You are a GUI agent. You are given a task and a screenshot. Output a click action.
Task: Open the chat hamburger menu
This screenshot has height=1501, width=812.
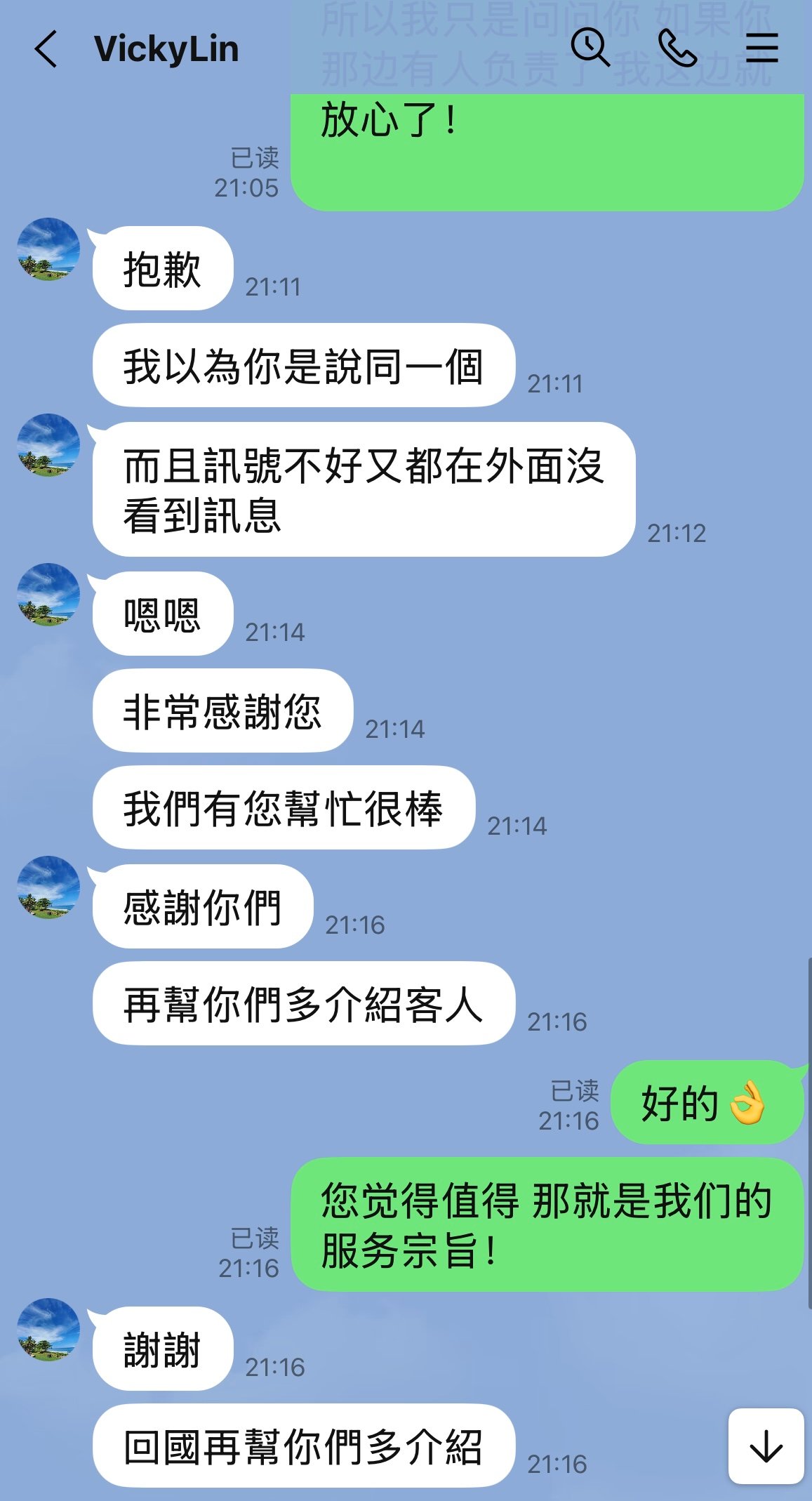761,48
